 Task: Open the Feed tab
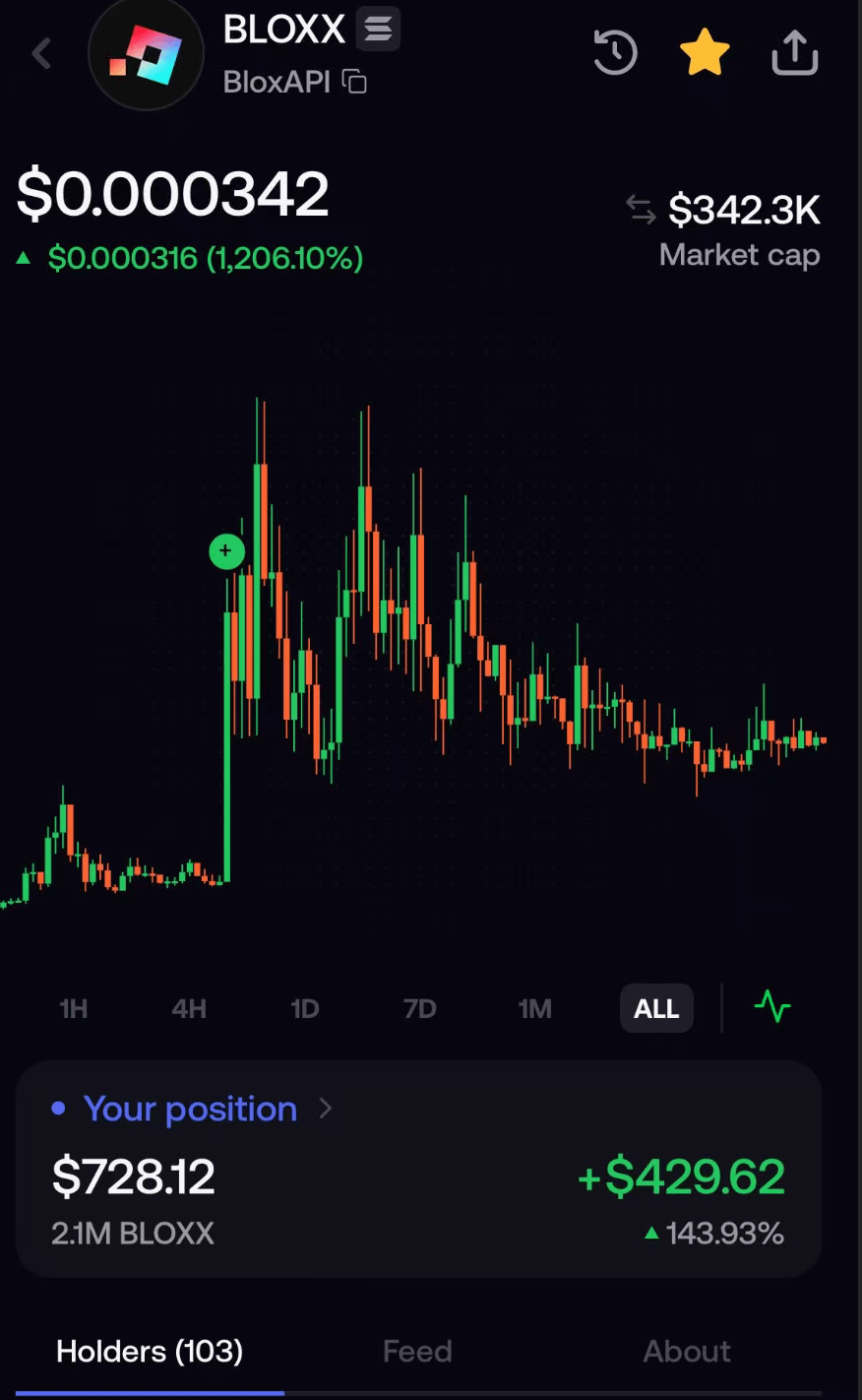[x=417, y=1351]
